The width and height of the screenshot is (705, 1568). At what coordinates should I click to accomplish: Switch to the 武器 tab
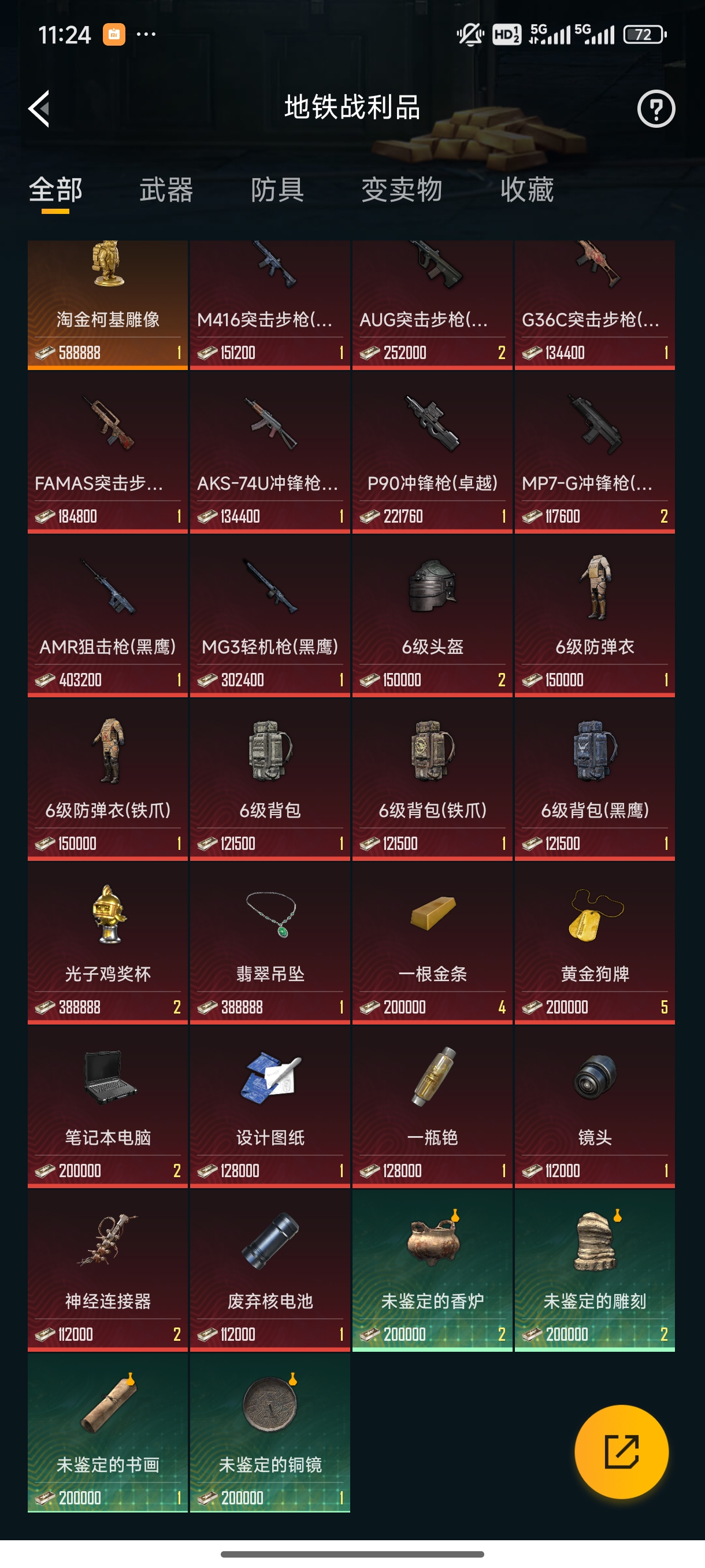(165, 191)
